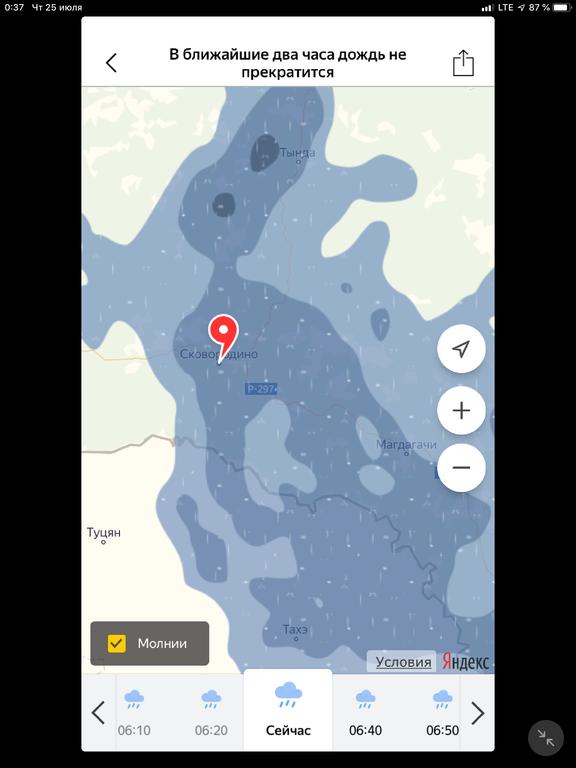Zoom out with the minus button
Viewport: 576px width, 768px height.
click(461, 468)
